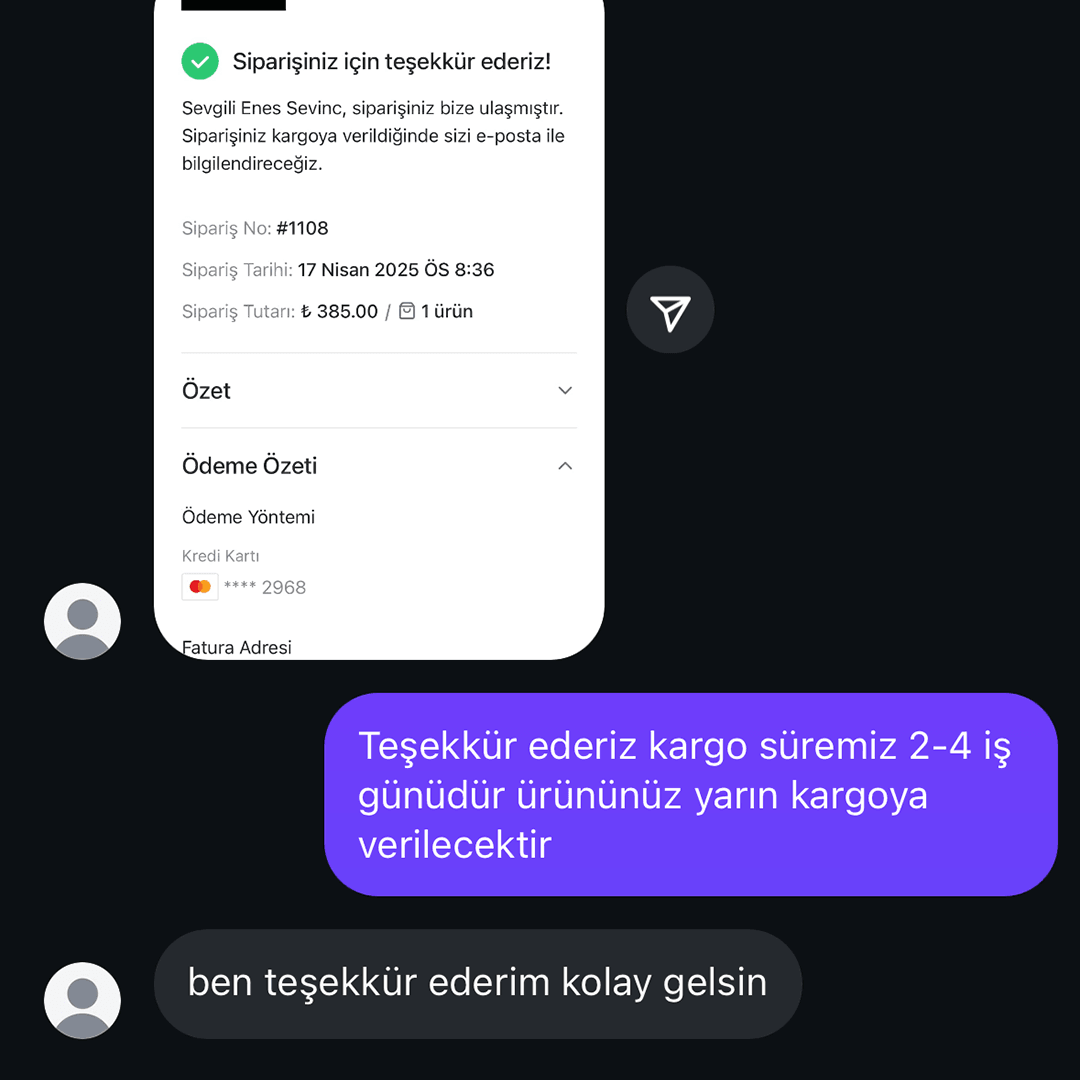1080x1080 pixels.
Task: Forward the shared order confirmation image
Action: [x=670, y=310]
